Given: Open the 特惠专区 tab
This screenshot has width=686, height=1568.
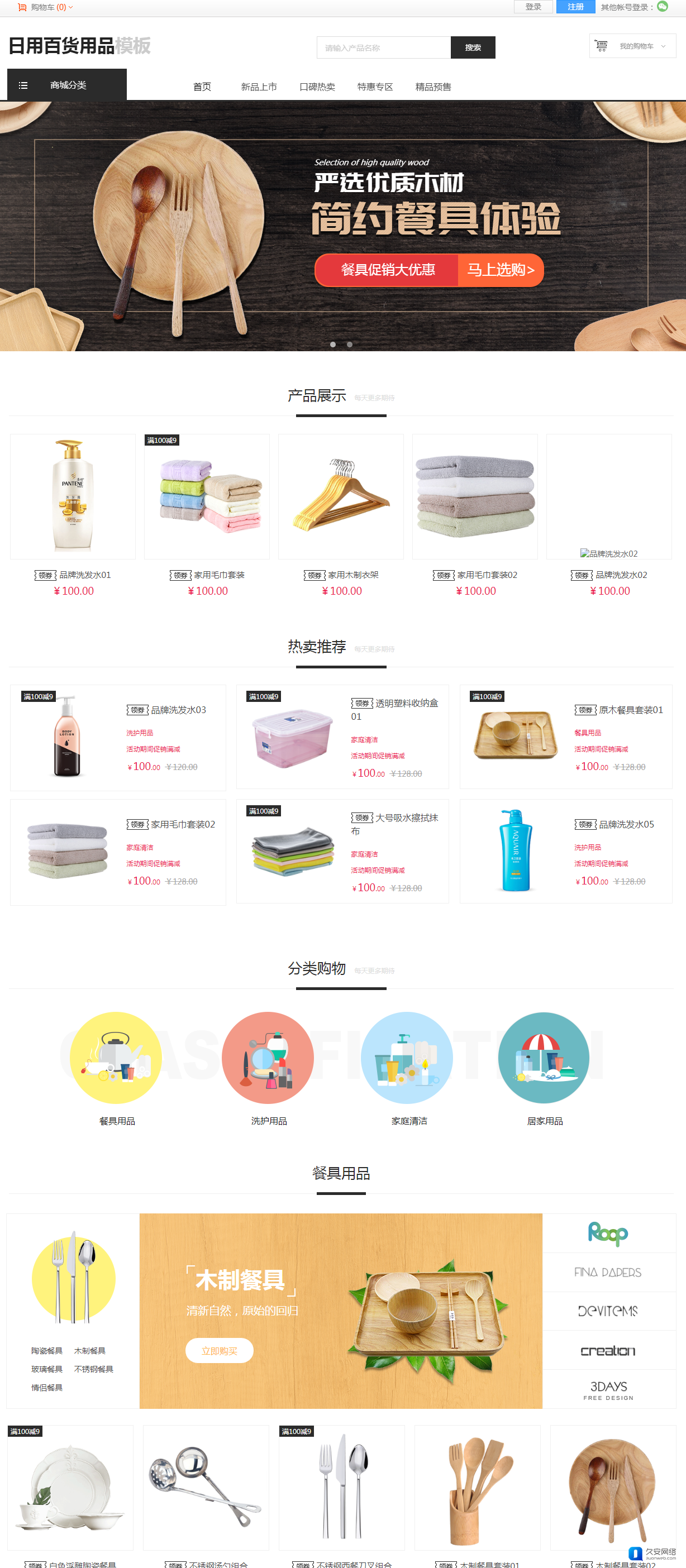Looking at the screenshot, I should pos(374,87).
